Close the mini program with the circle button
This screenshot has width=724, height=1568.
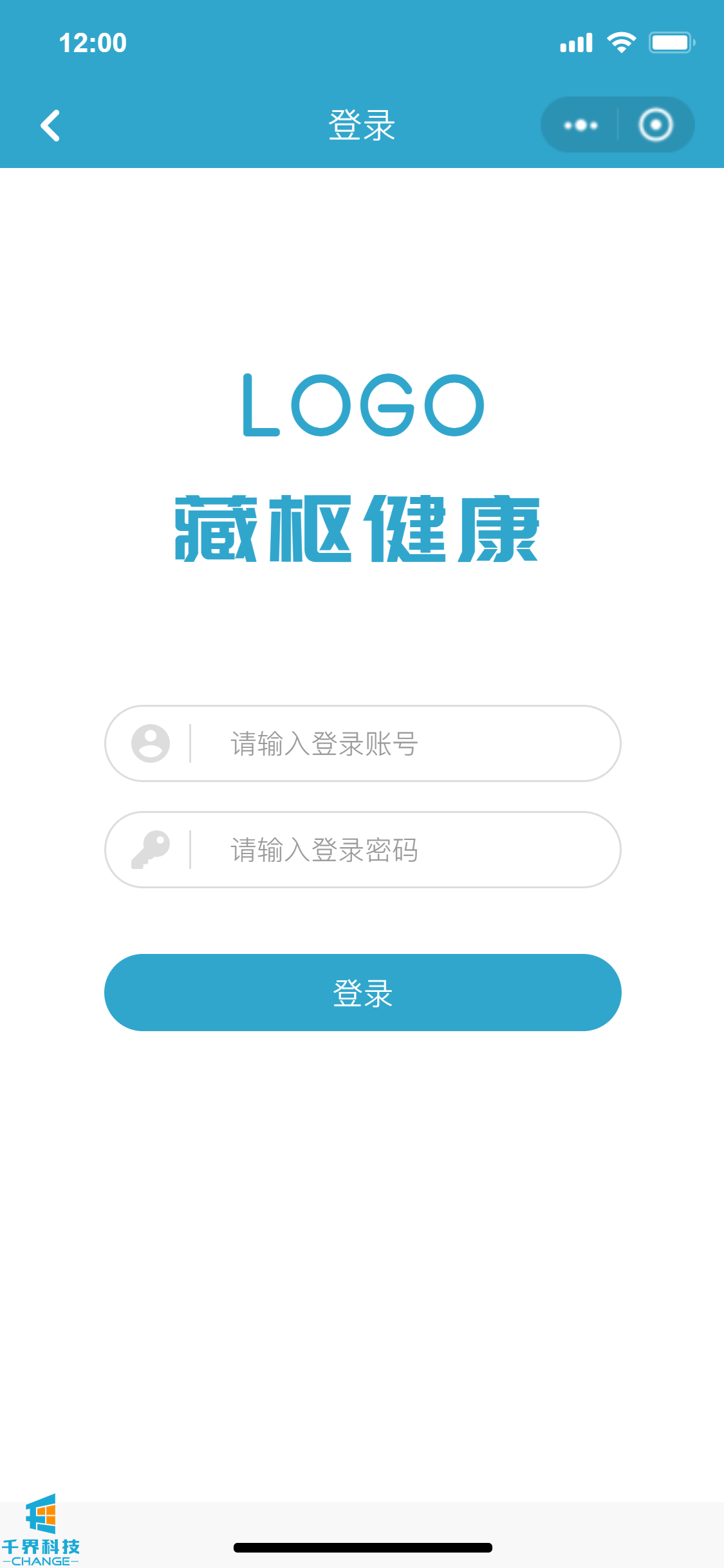655,125
